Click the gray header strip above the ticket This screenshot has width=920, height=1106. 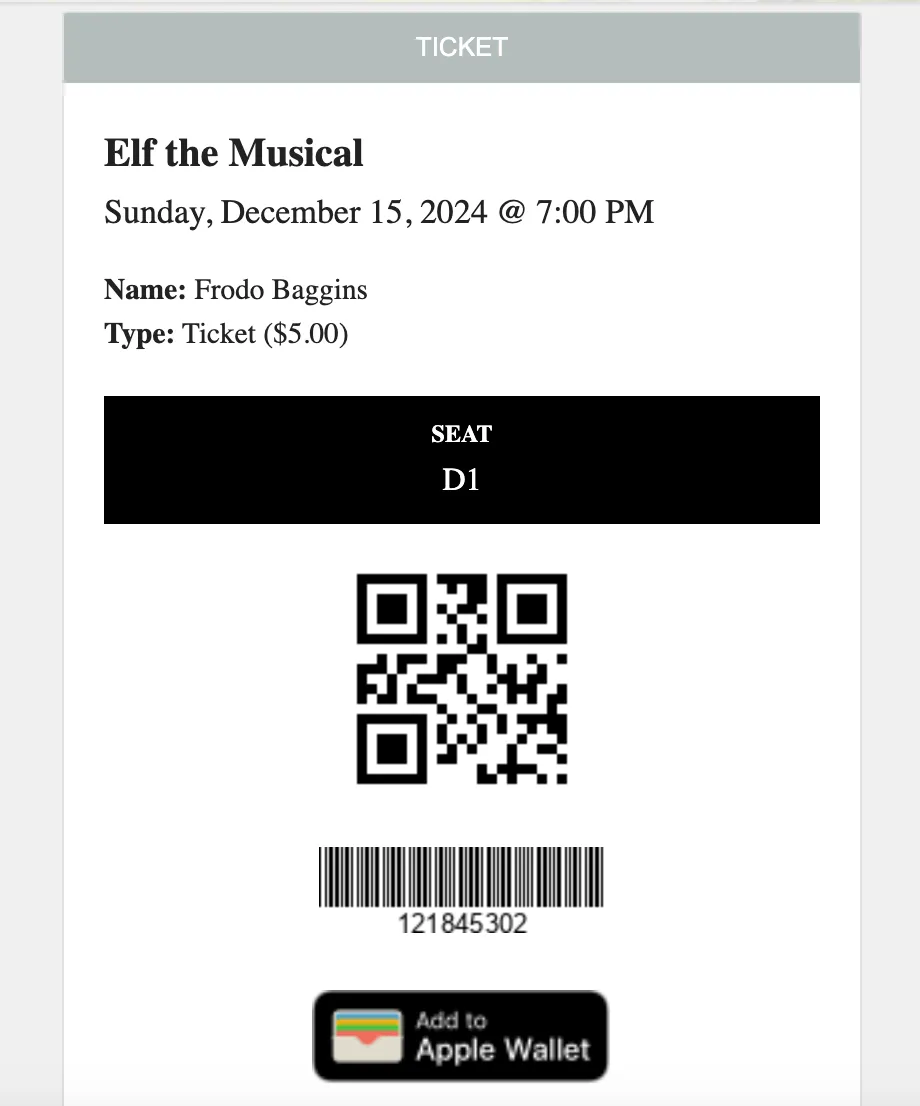[x=460, y=47]
